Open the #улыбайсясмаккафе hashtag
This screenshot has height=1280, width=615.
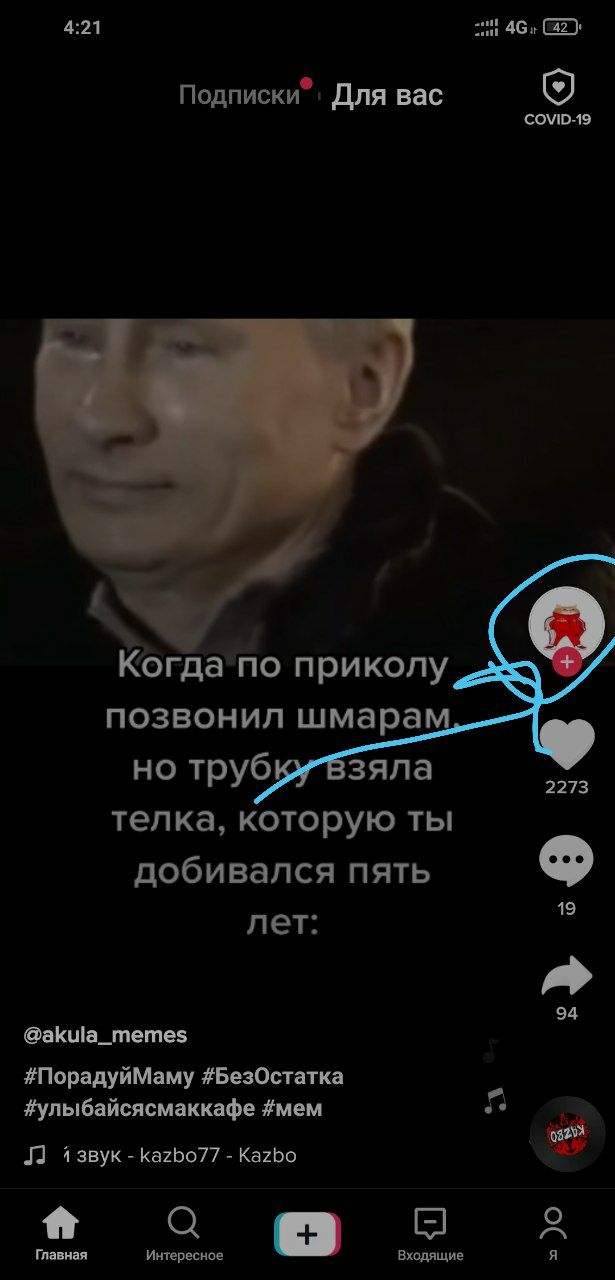click(x=139, y=1108)
